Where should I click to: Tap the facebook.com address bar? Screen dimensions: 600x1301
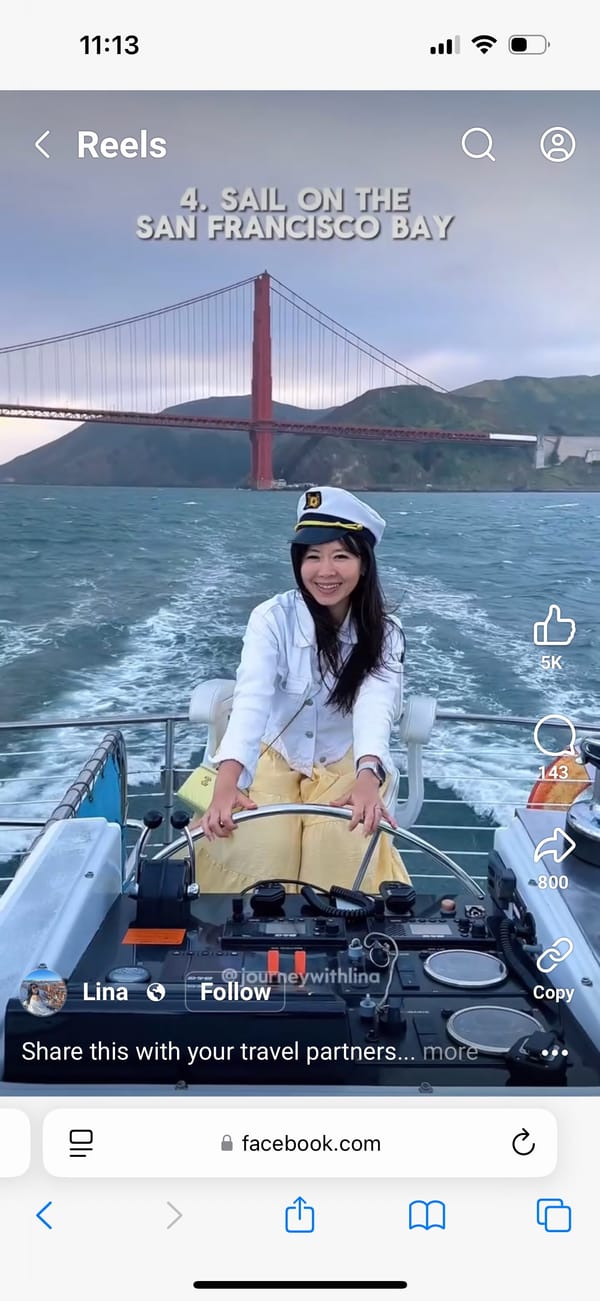click(x=300, y=1143)
